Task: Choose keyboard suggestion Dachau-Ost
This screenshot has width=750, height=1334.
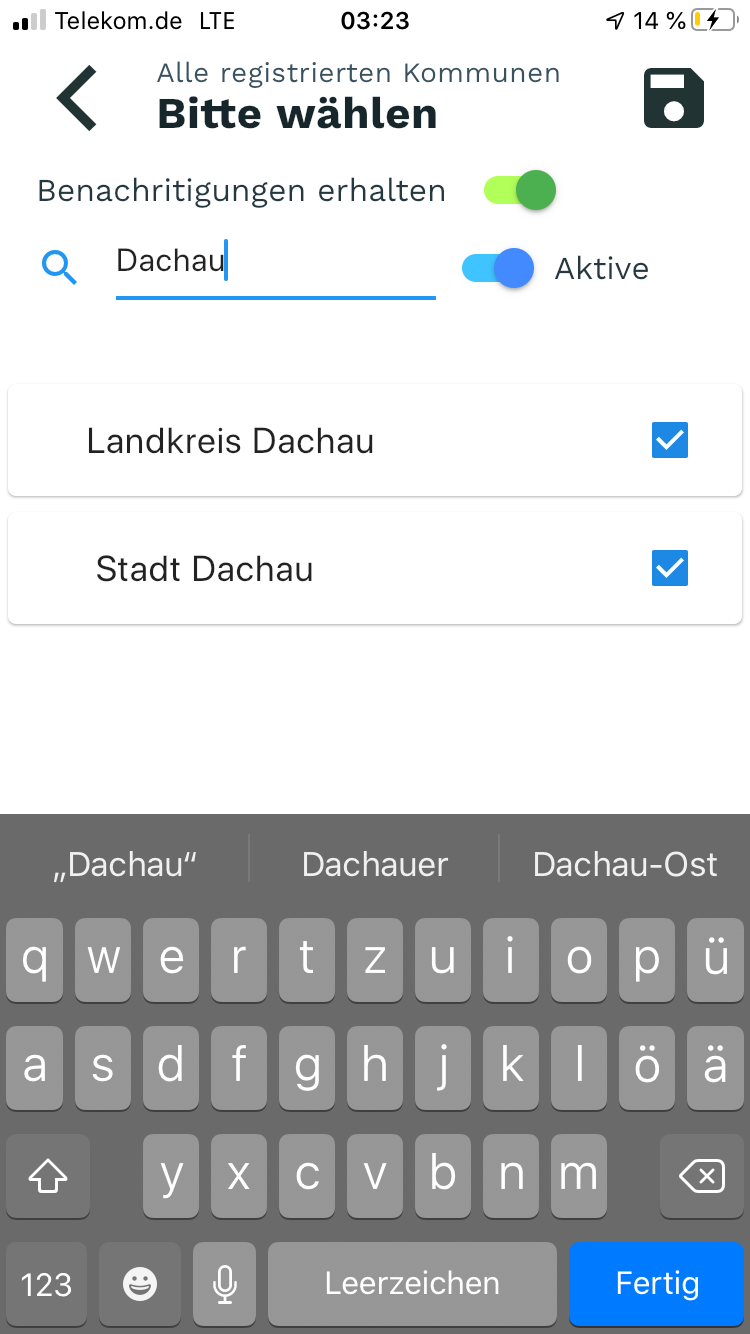Action: (625, 864)
